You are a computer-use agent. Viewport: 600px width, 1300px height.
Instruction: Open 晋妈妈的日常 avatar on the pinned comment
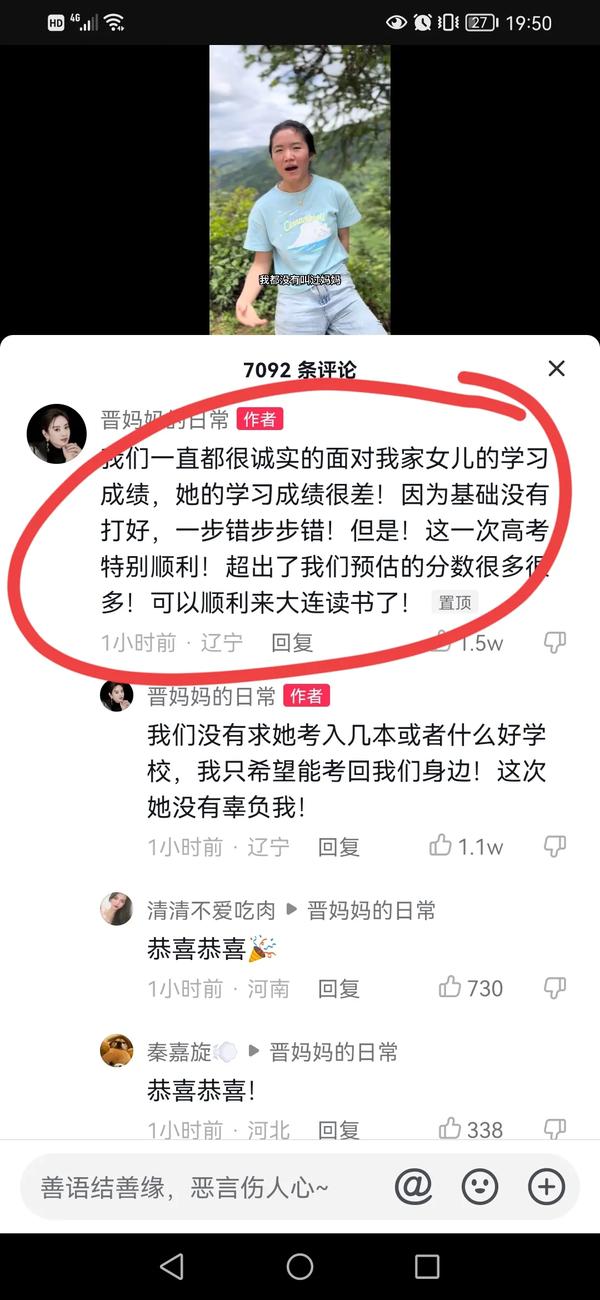coord(56,434)
